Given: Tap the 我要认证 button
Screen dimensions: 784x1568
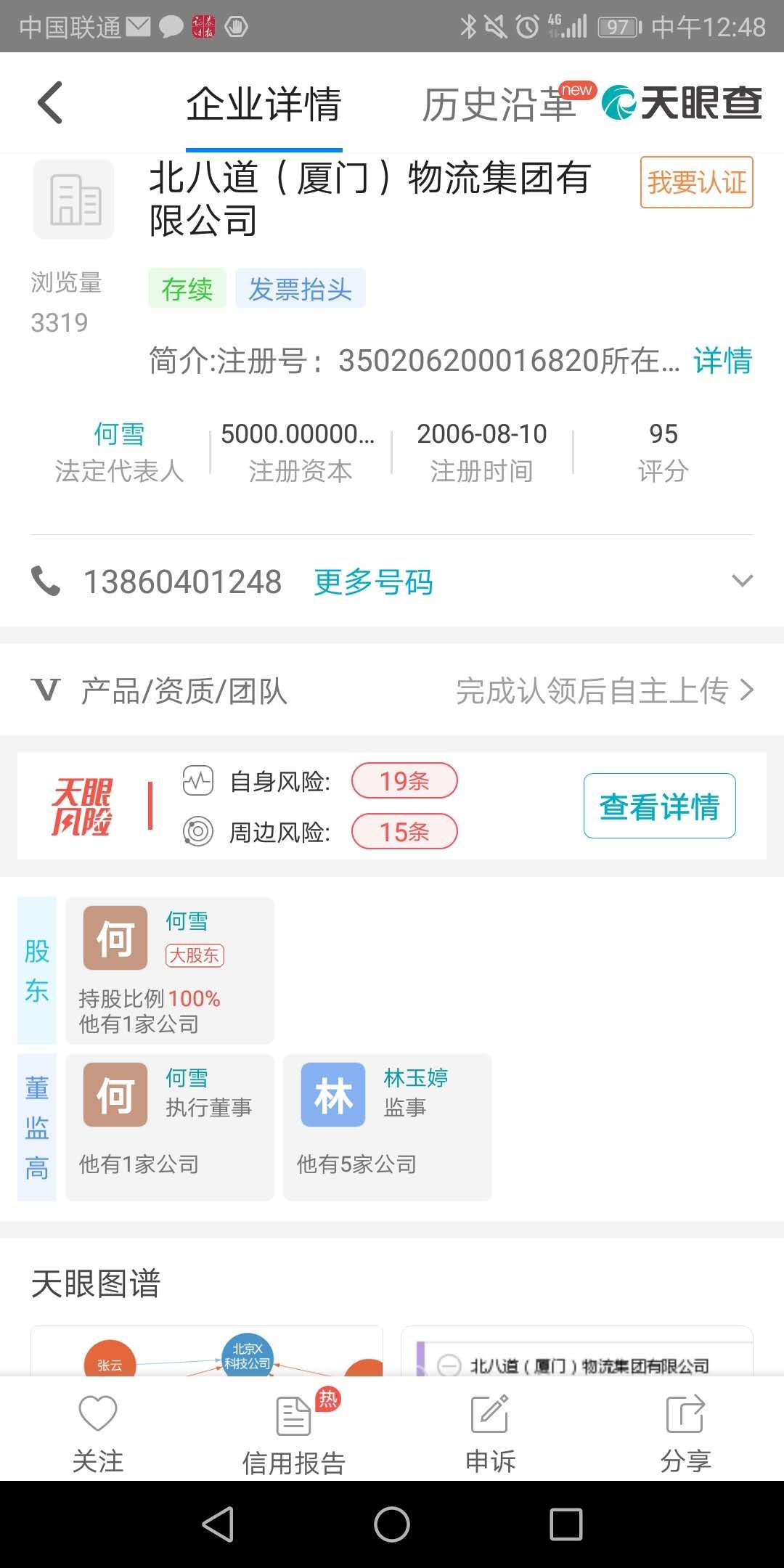Looking at the screenshot, I should 696,182.
